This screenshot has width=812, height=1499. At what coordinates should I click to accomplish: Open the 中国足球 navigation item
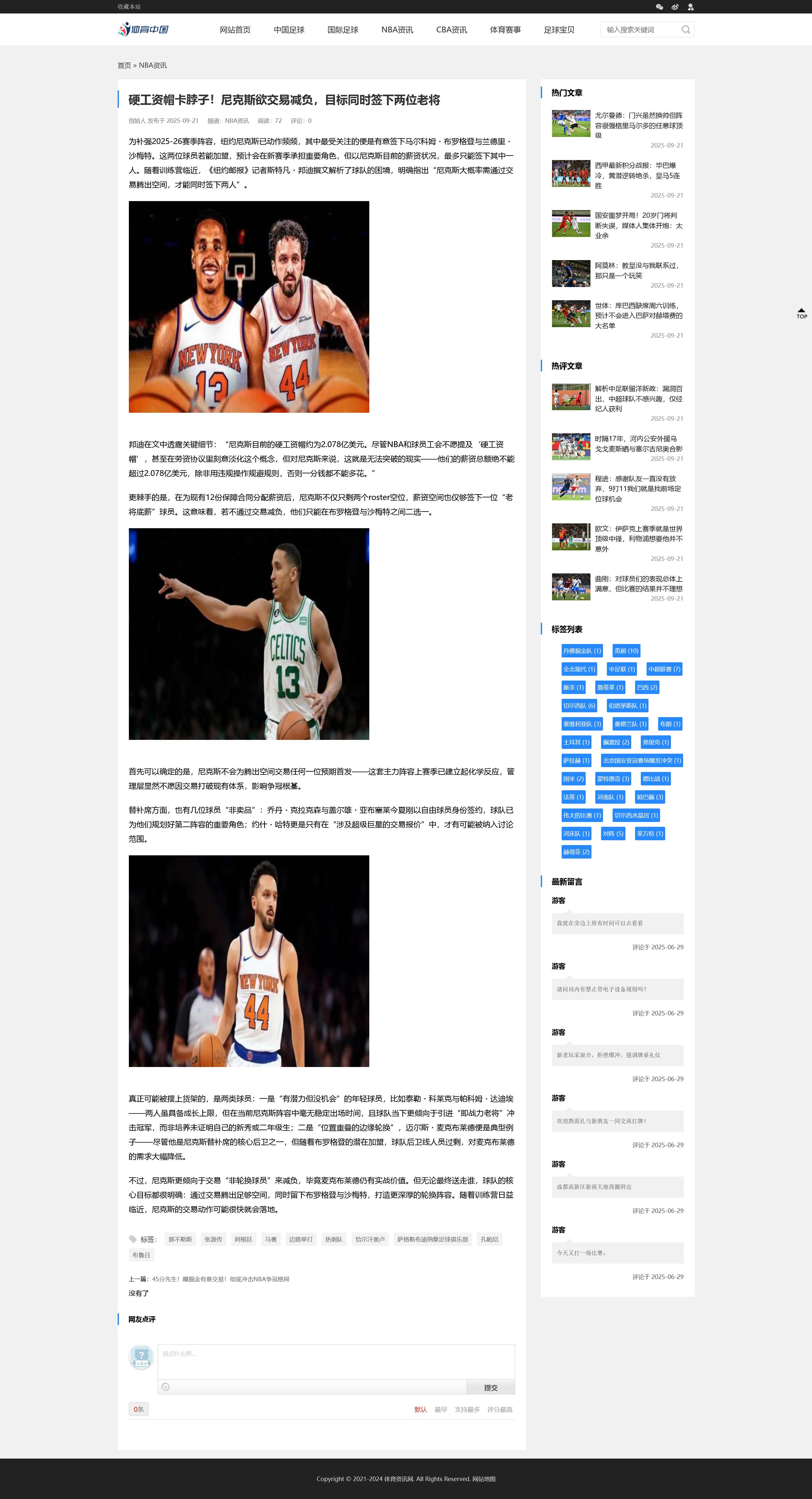pos(289,30)
